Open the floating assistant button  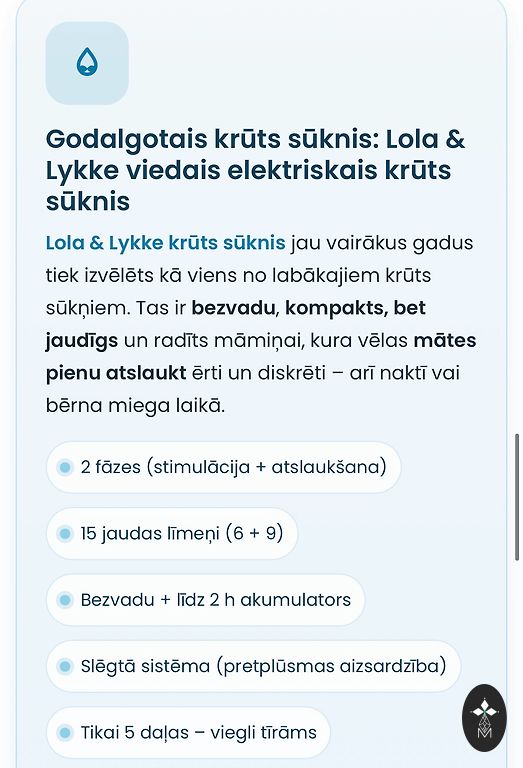click(x=484, y=718)
